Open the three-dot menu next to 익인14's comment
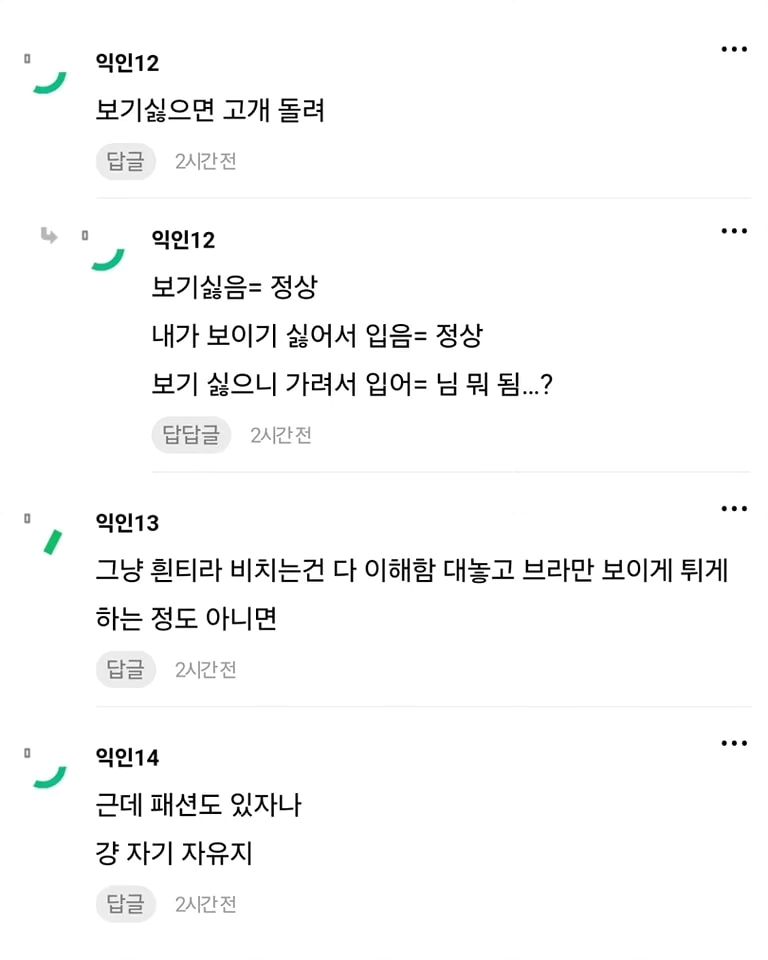 (735, 742)
